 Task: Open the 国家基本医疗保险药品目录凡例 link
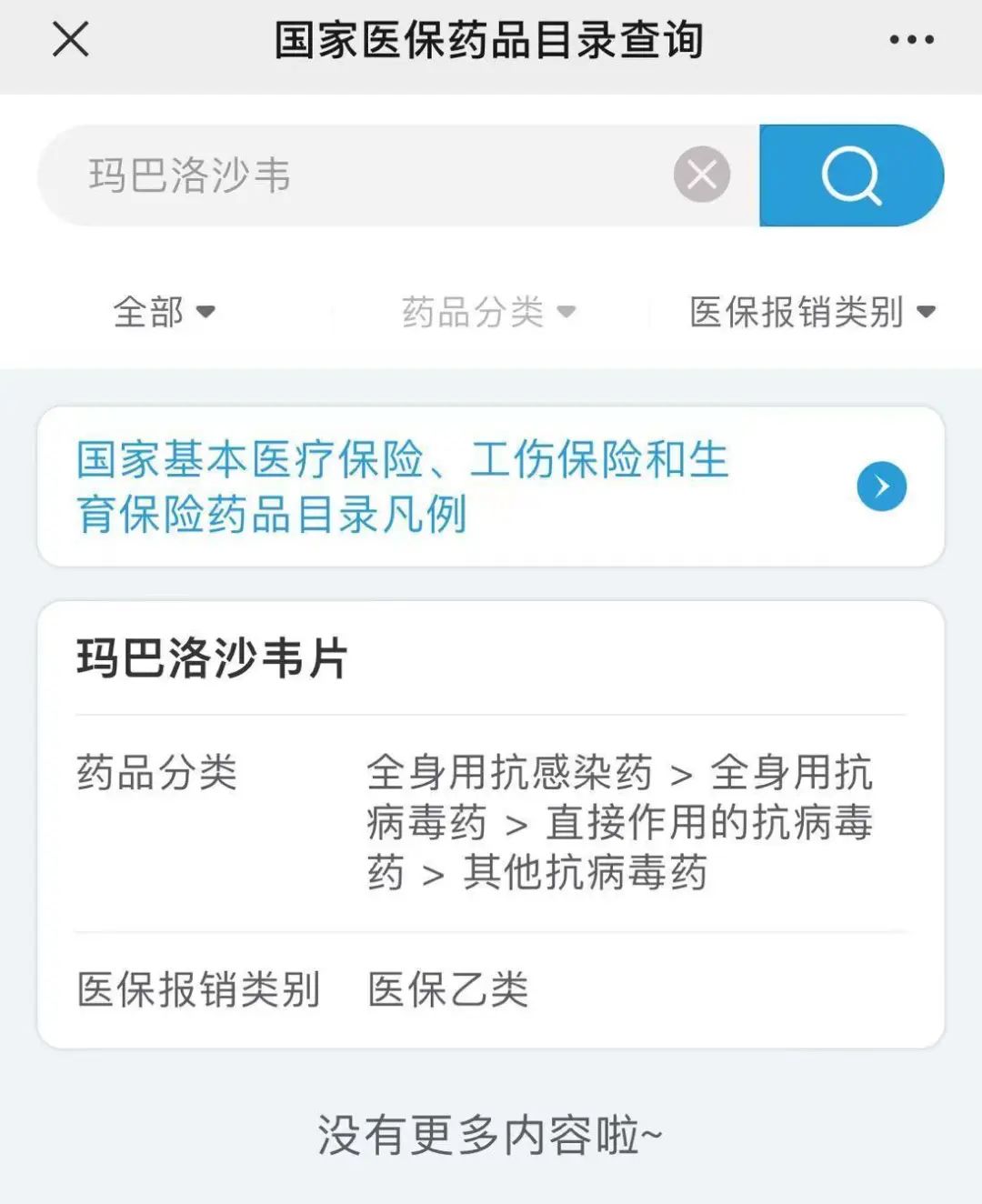point(400,487)
